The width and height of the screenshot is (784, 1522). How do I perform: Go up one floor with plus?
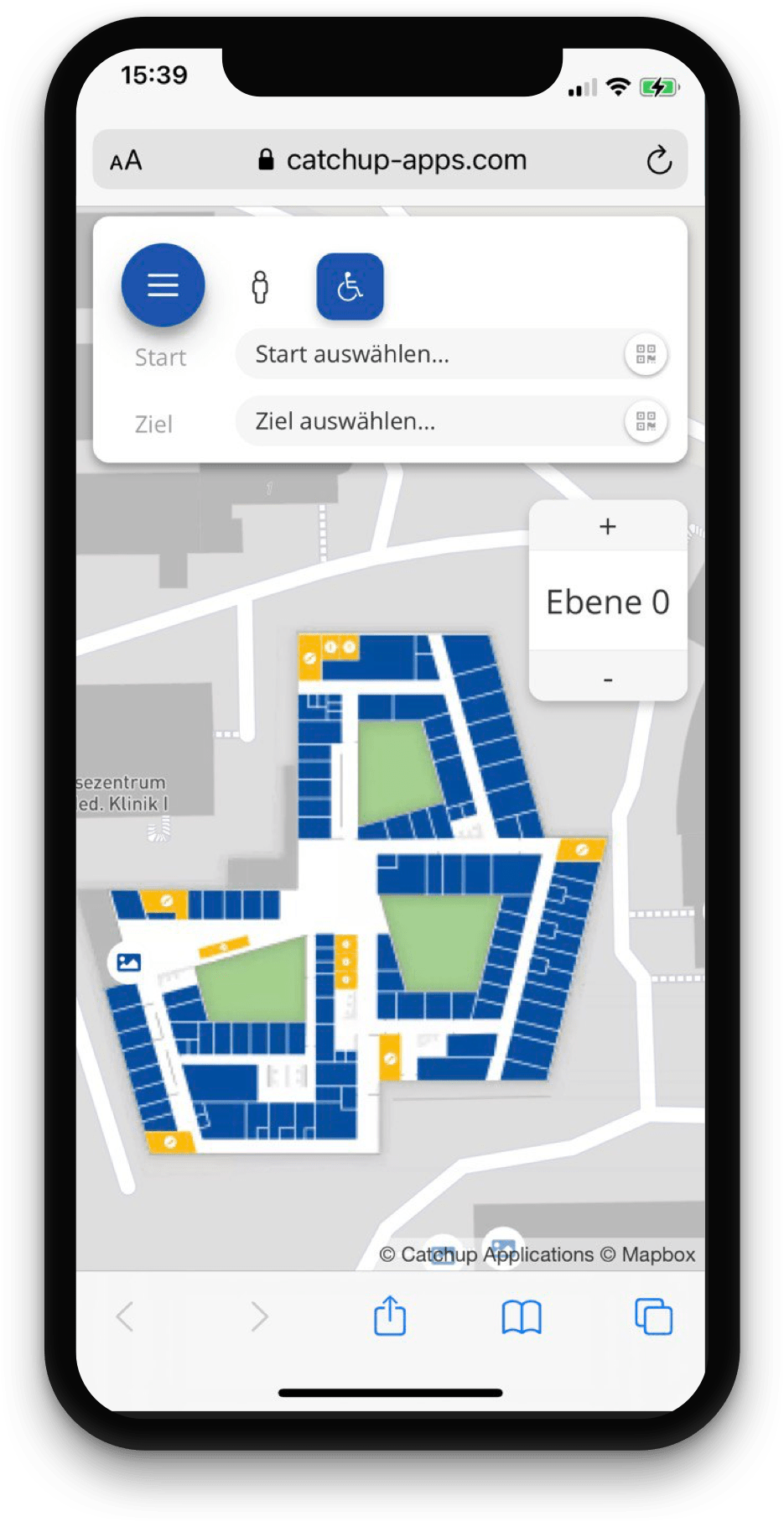[x=608, y=526]
